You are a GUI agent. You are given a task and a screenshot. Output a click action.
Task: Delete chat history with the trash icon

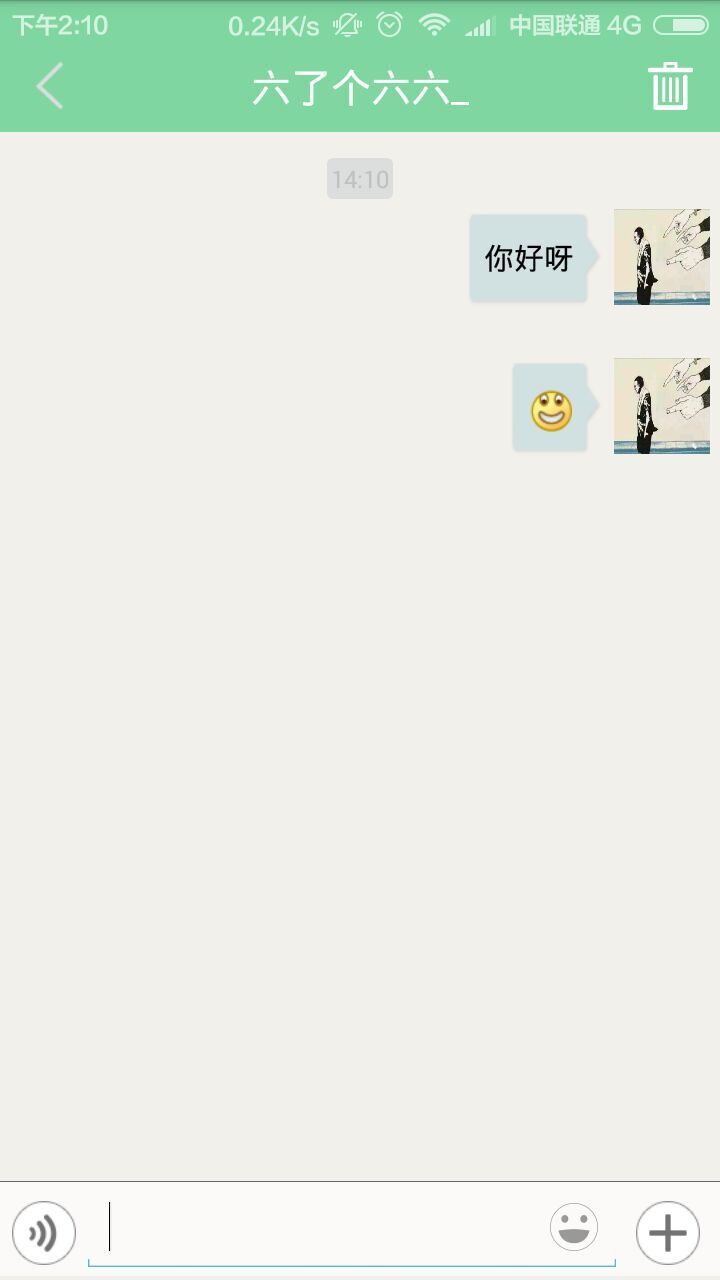[x=670, y=86]
